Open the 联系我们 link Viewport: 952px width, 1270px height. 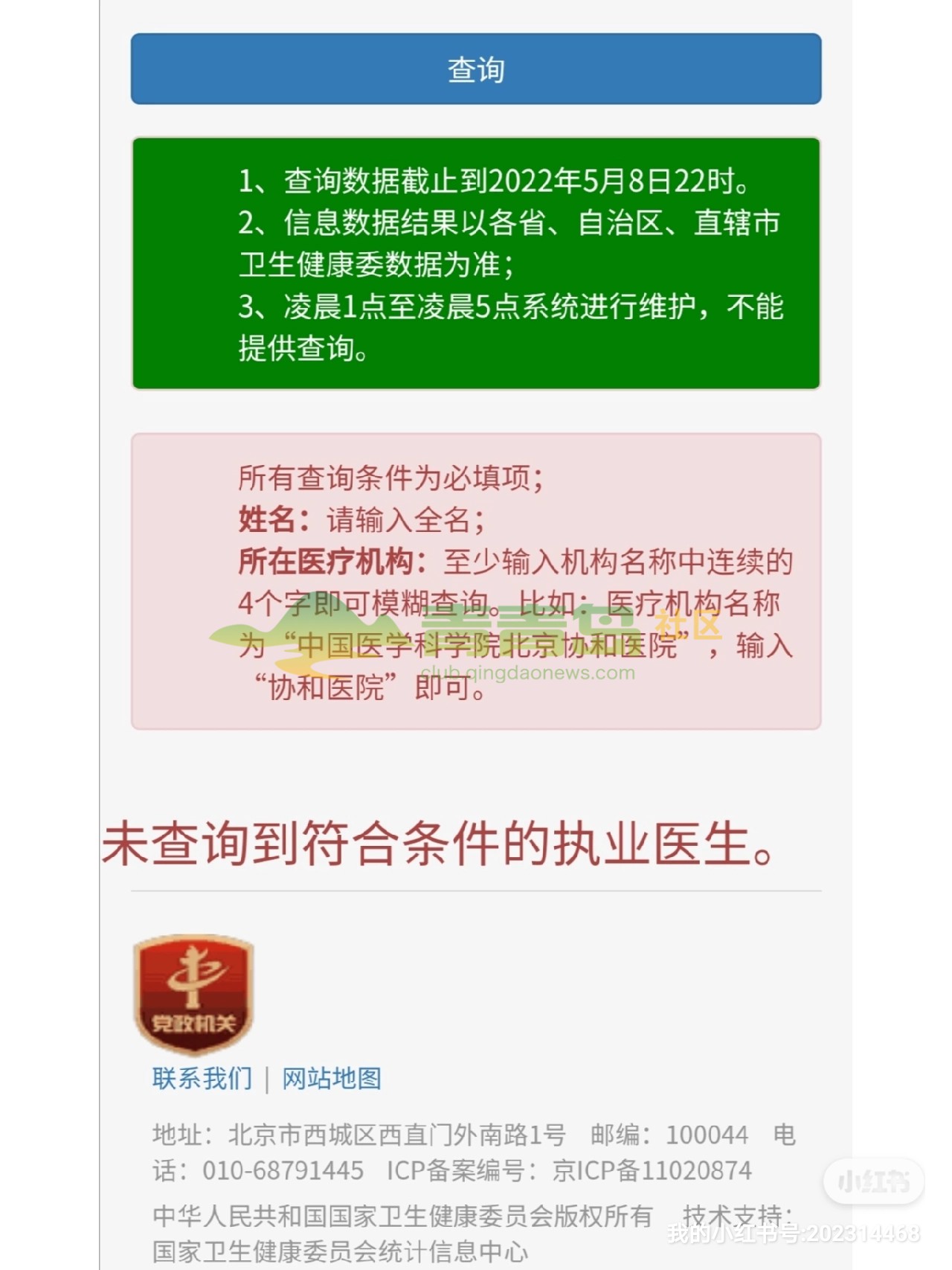pyautogui.click(x=202, y=1078)
